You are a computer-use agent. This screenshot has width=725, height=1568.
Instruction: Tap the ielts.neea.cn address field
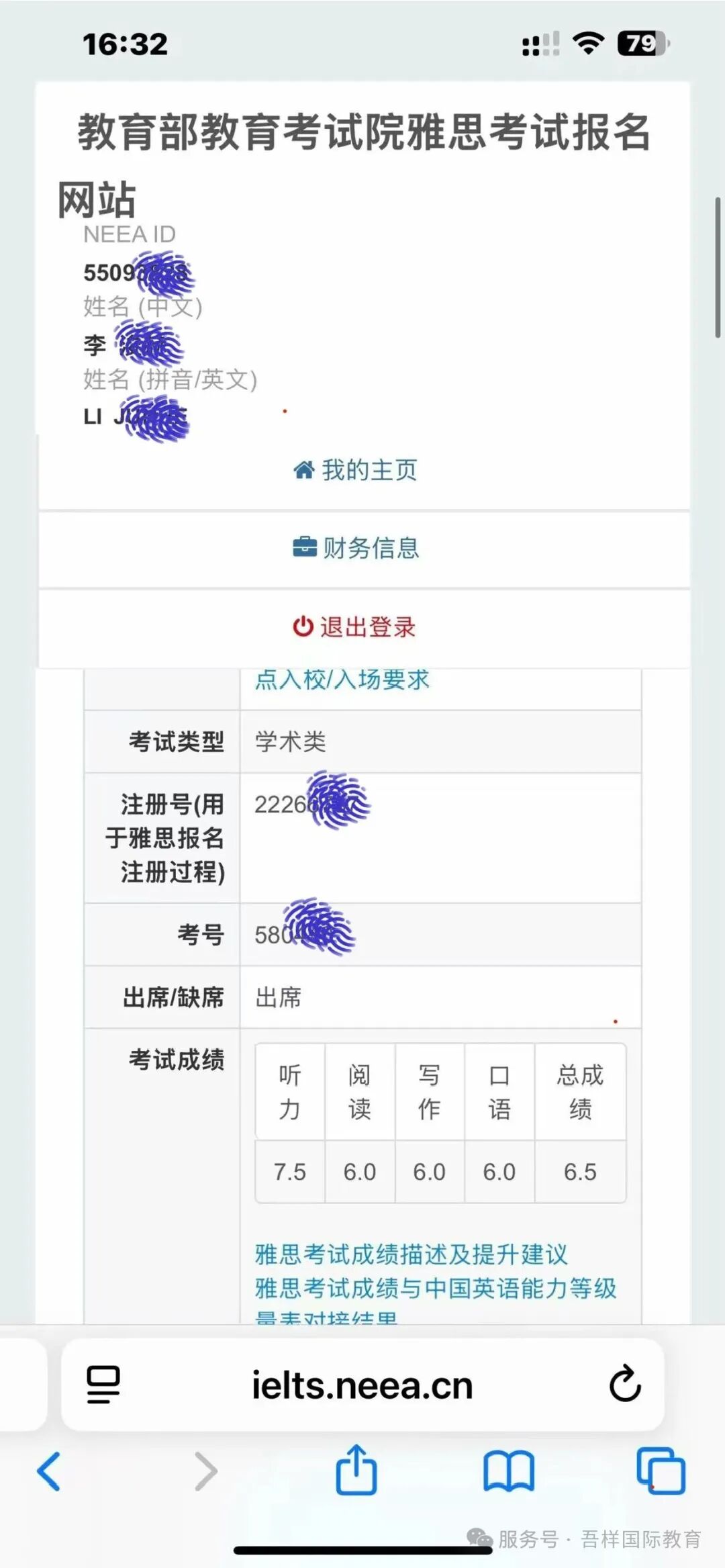tap(362, 1385)
